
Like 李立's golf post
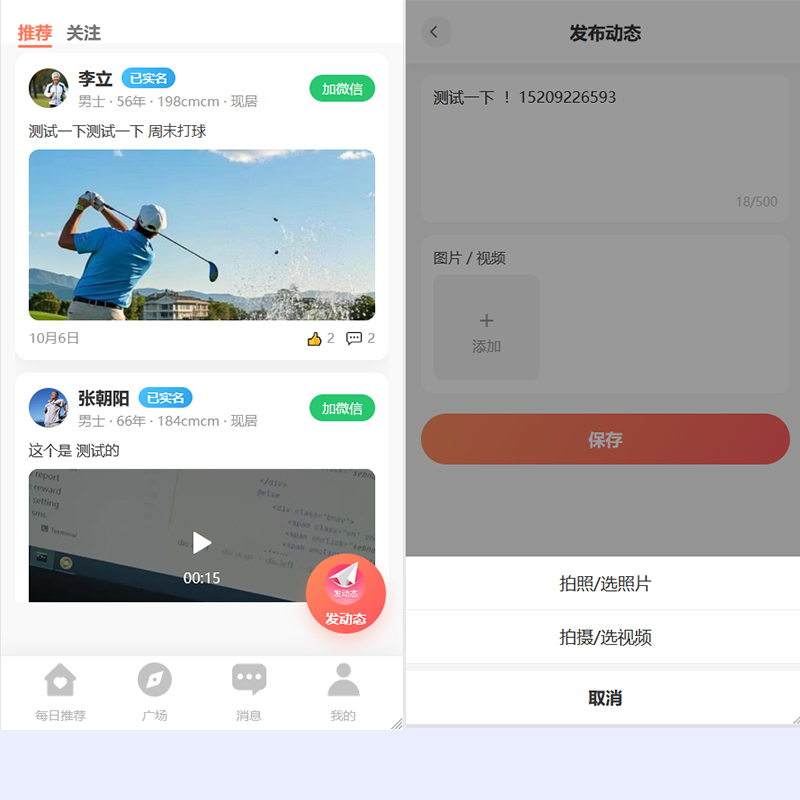click(315, 338)
